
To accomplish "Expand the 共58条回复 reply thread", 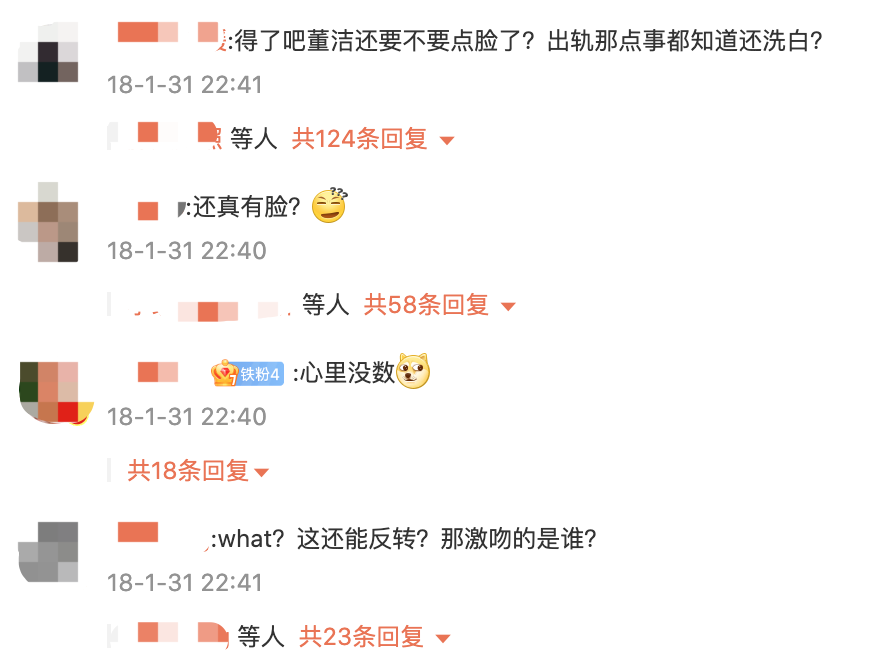I will 439,305.
